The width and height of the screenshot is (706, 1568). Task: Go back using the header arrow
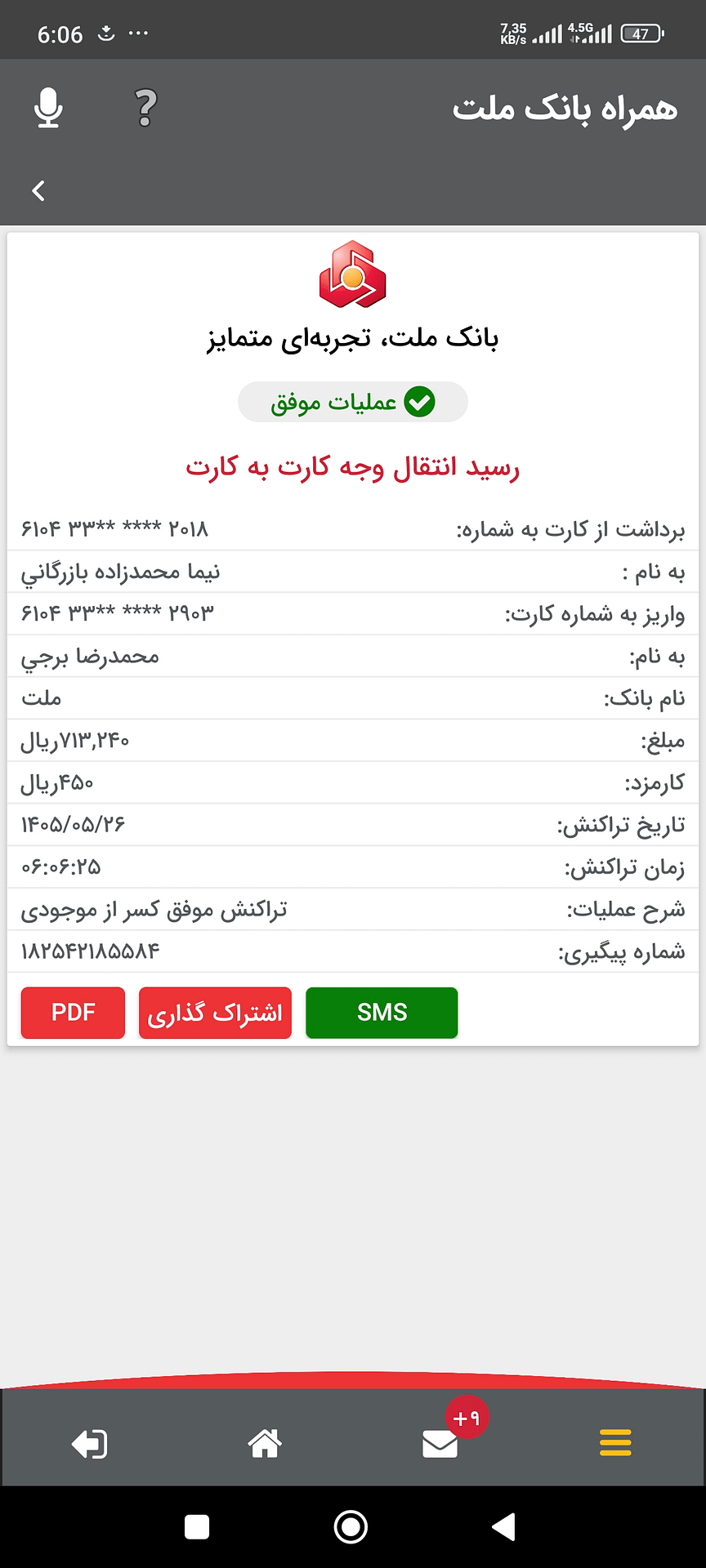click(x=38, y=190)
